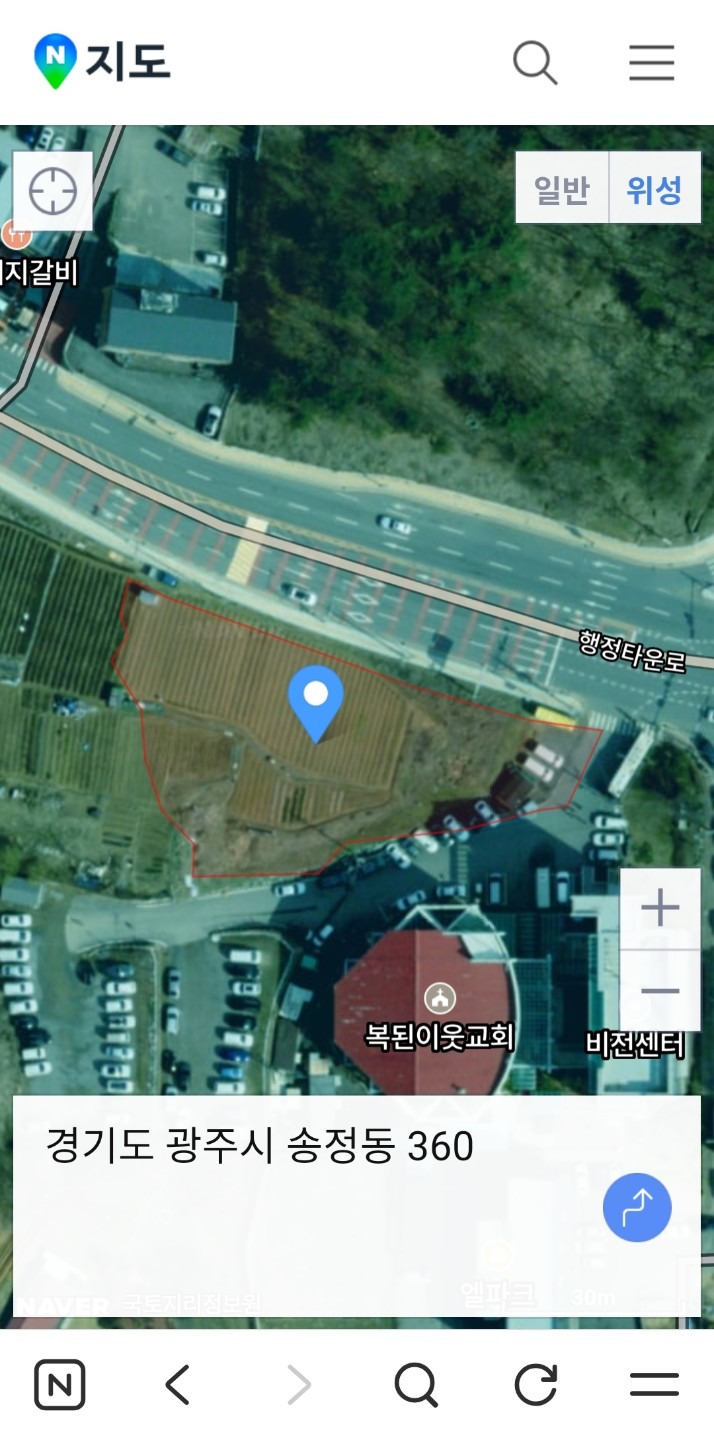Get directions via the blue arrow button

coord(637,1207)
